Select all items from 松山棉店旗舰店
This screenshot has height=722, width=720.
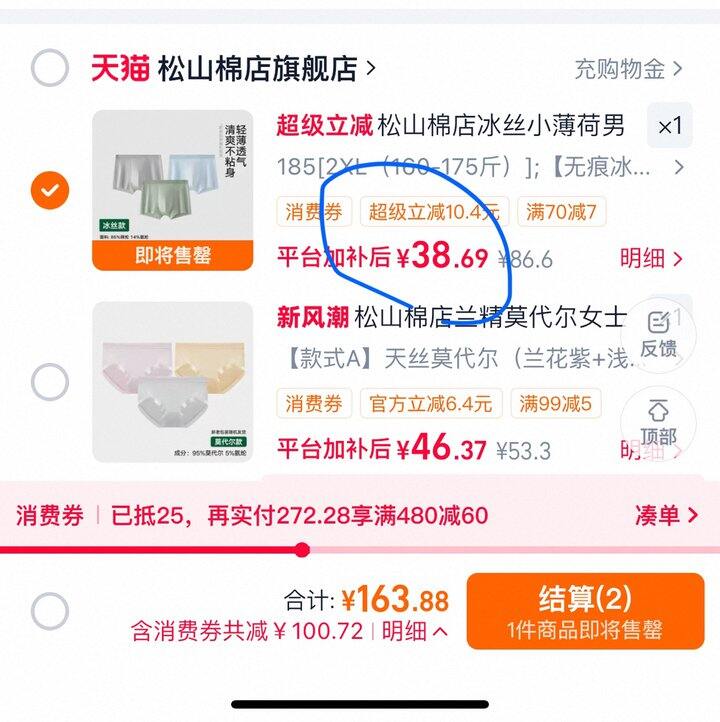pyautogui.click(x=50, y=68)
